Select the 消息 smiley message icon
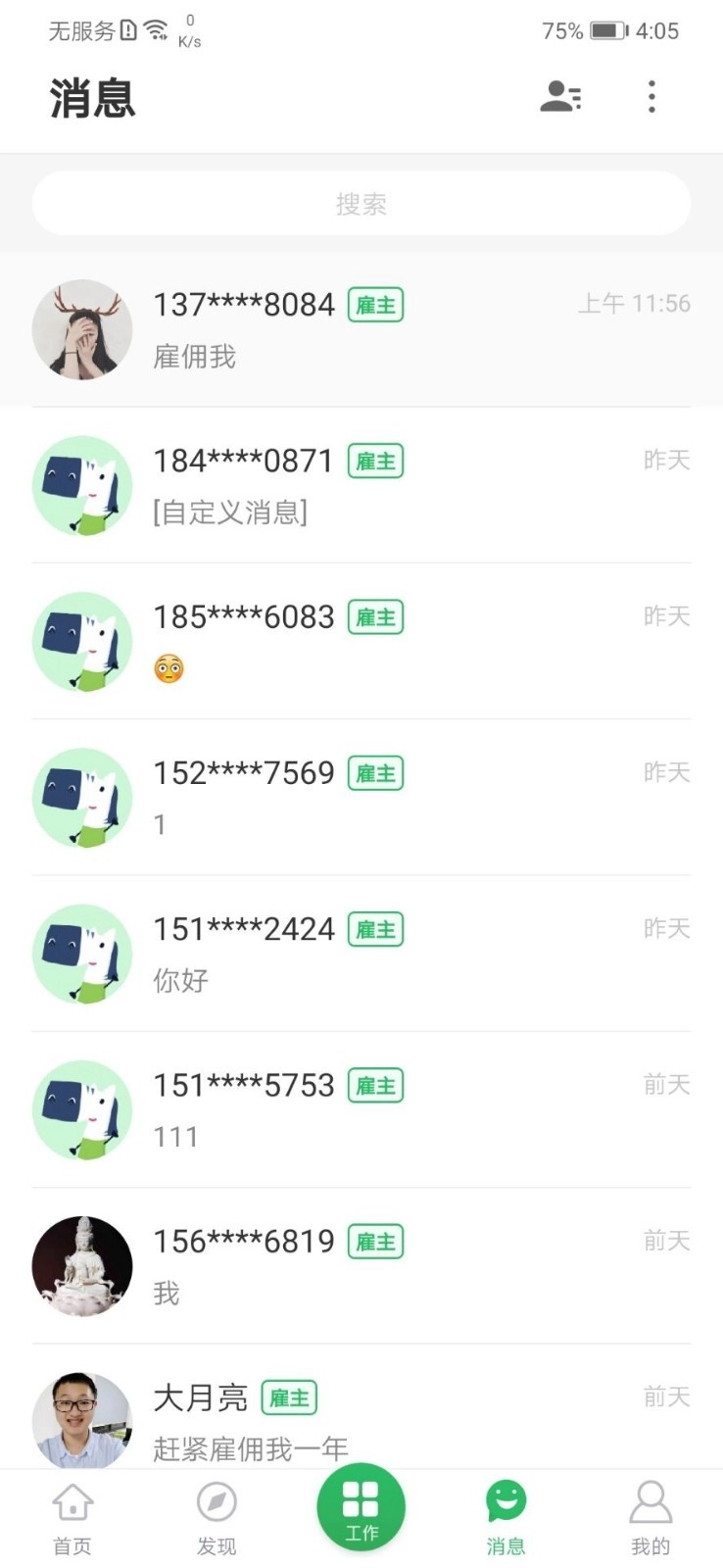Screen dimensions: 723x1568 506,1501
